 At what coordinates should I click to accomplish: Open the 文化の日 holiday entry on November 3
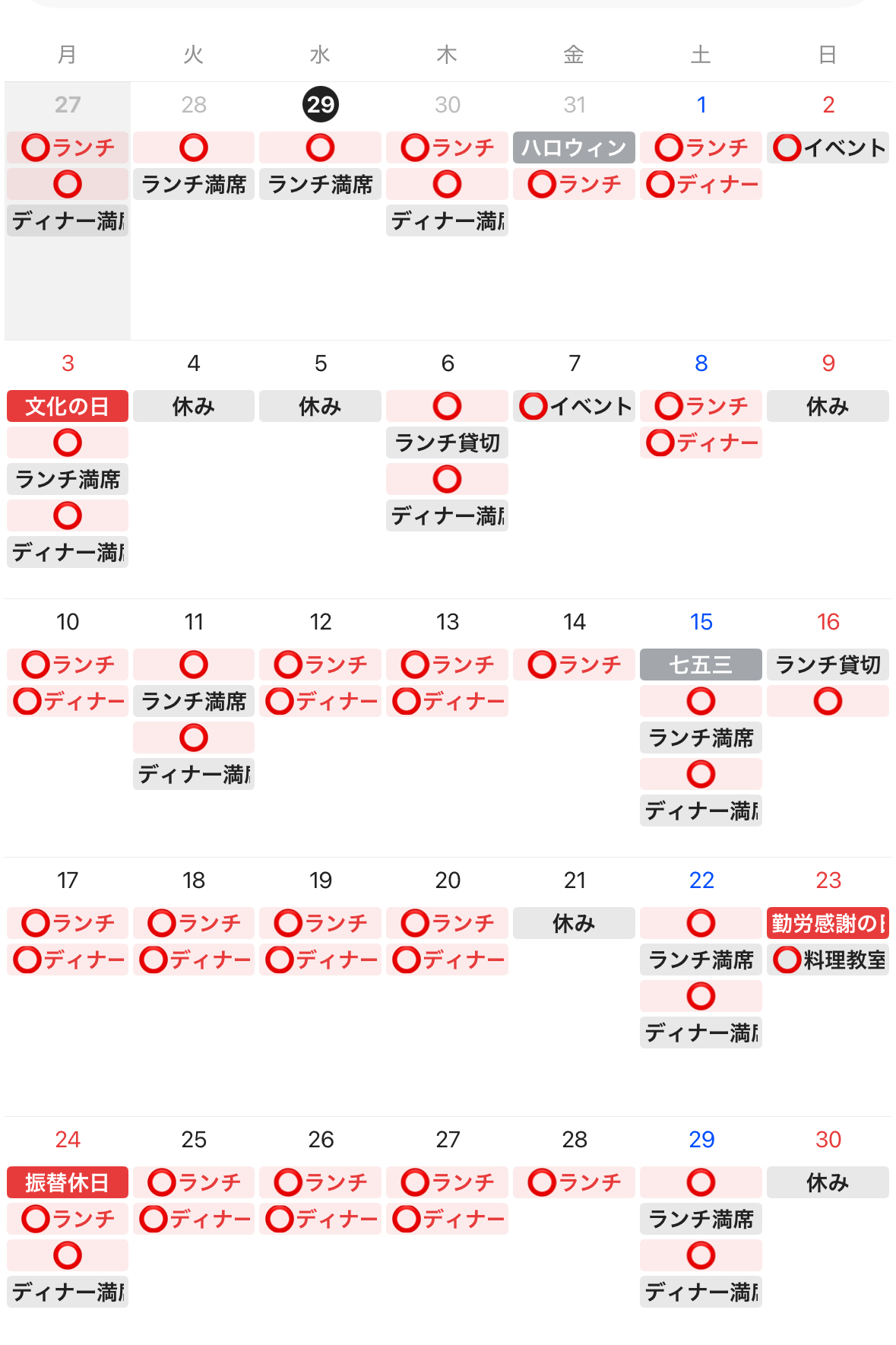click(x=67, y=406)
